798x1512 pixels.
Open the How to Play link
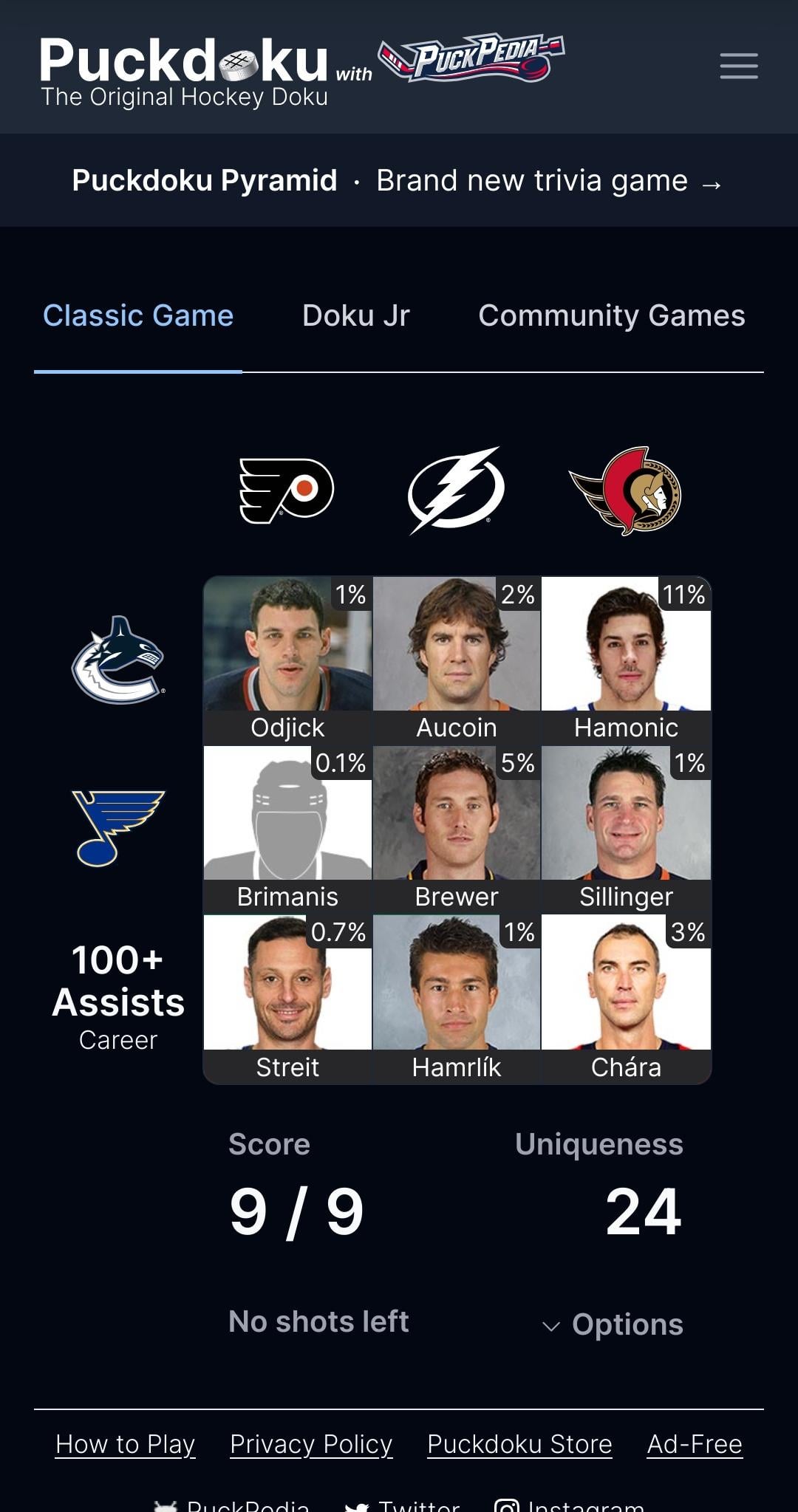[x=126, y=1444]
